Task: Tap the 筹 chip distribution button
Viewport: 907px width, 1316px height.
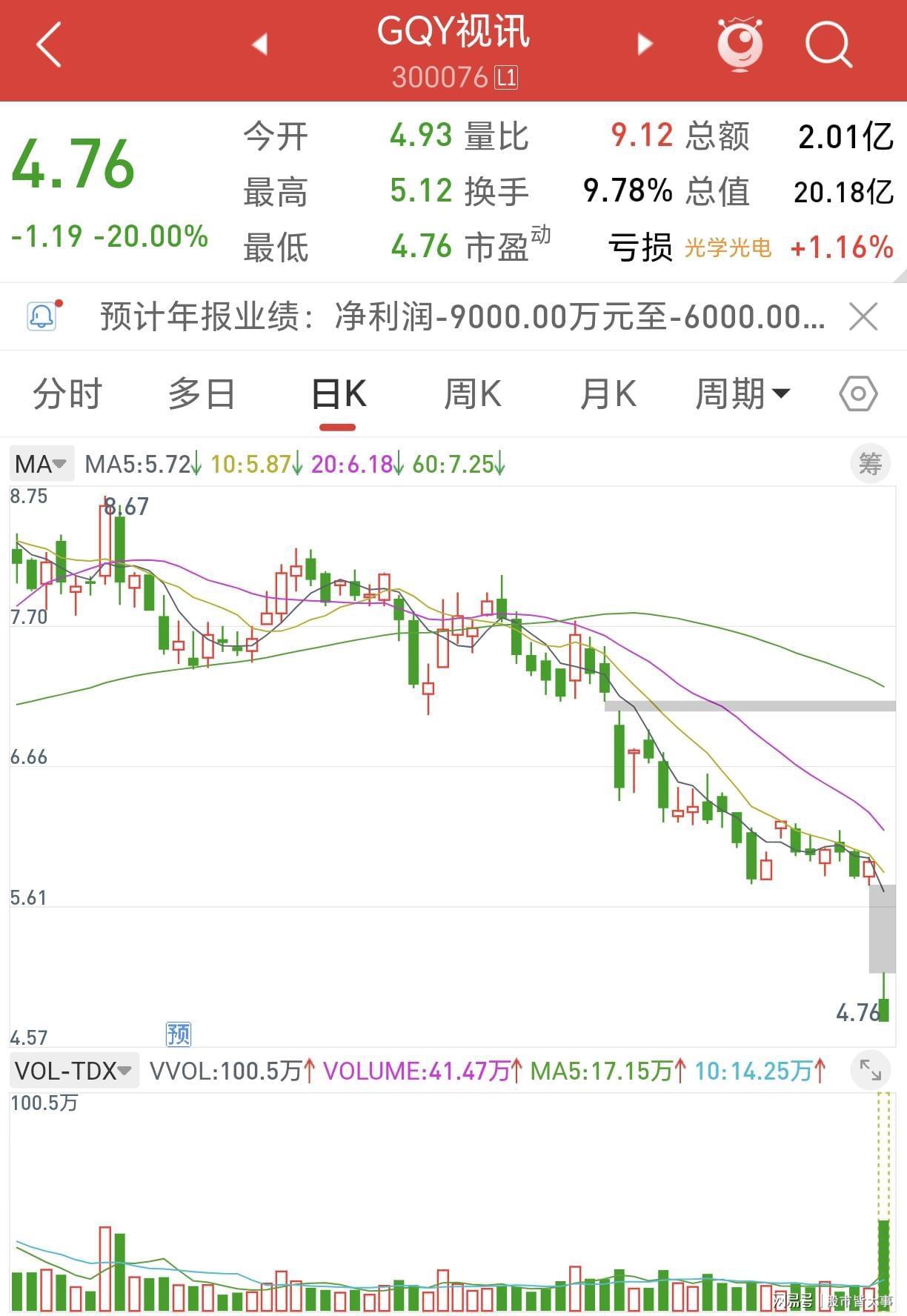Action: click(870, 465)
